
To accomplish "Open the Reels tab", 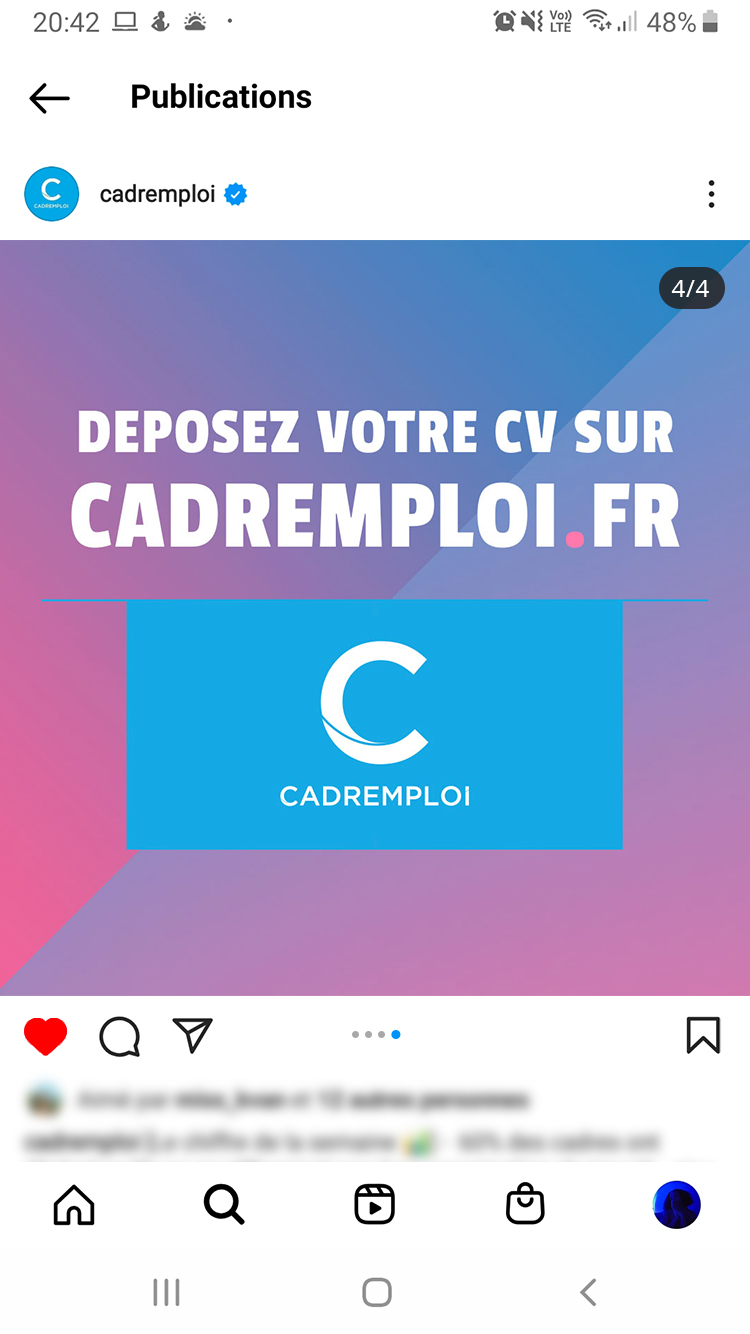I will [x=375, y=1205].
